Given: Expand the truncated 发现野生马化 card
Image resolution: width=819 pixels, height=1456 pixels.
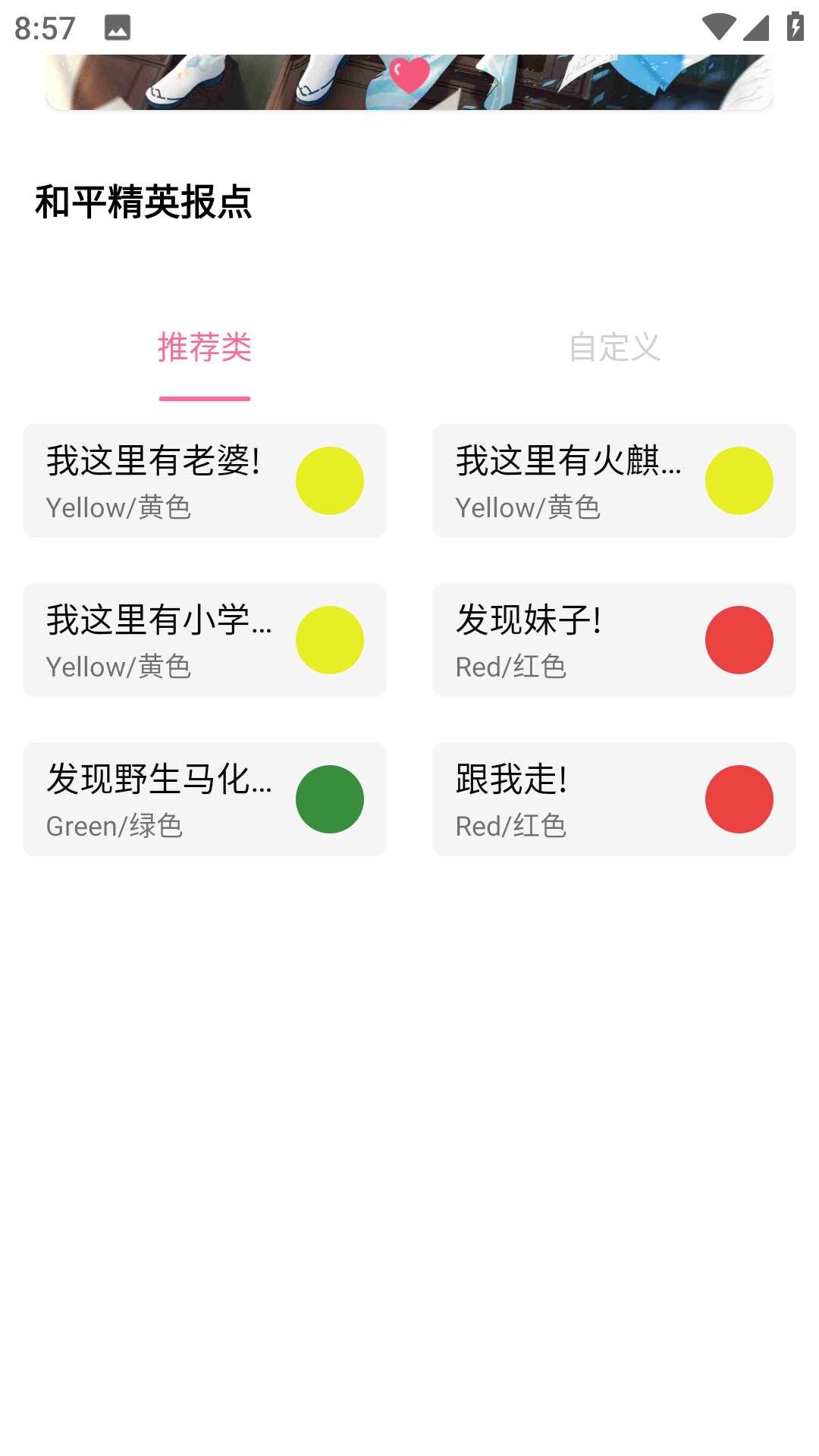Looking at the screenshot, I should tap(205, 799).
